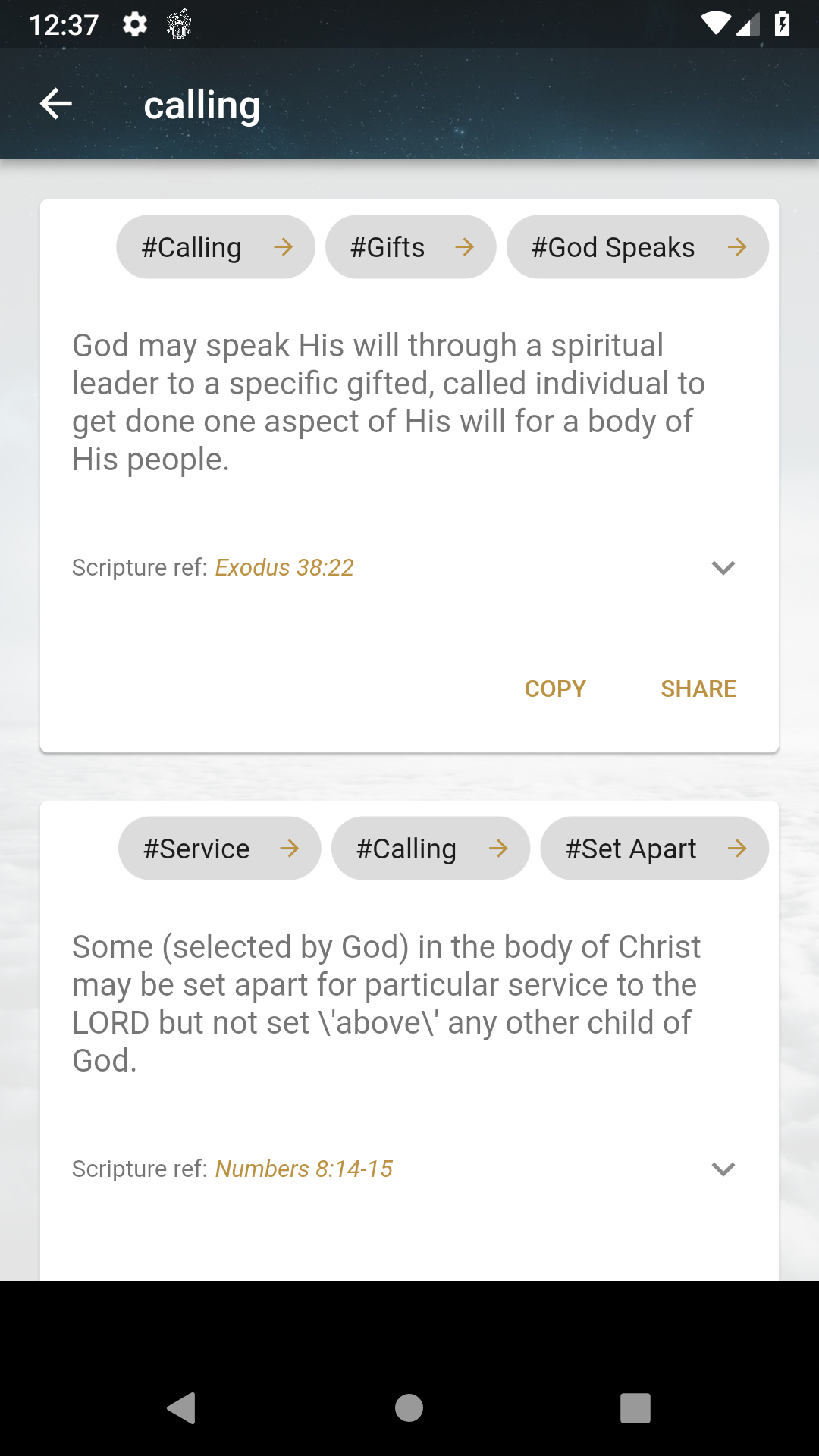The height and width of the screenshot is (1456, 819).
Task: Tap #Calling chip in the second card
Action: tap(430, 849)
